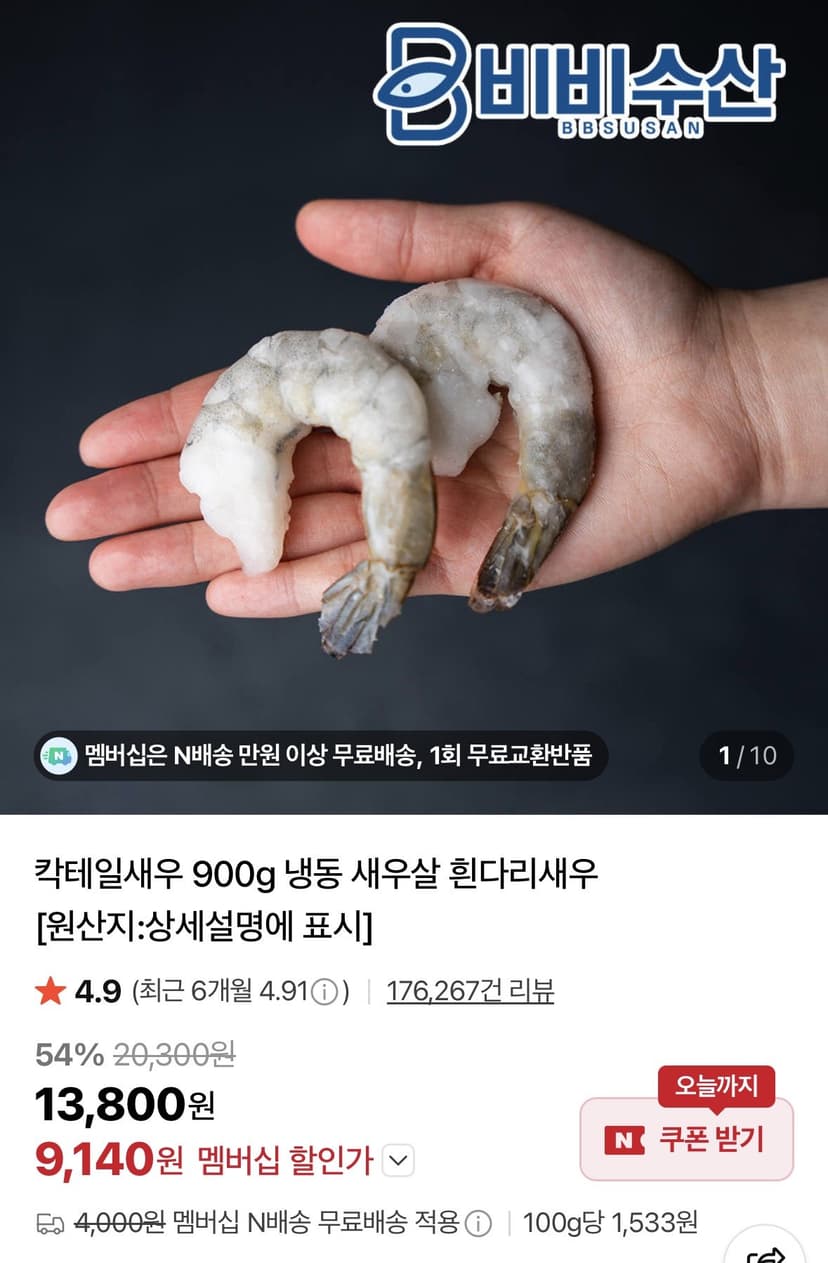The image size is (828, 1263).
Task: Open the info icon beside N배송 무료배송 적용
Action: 479,1222
